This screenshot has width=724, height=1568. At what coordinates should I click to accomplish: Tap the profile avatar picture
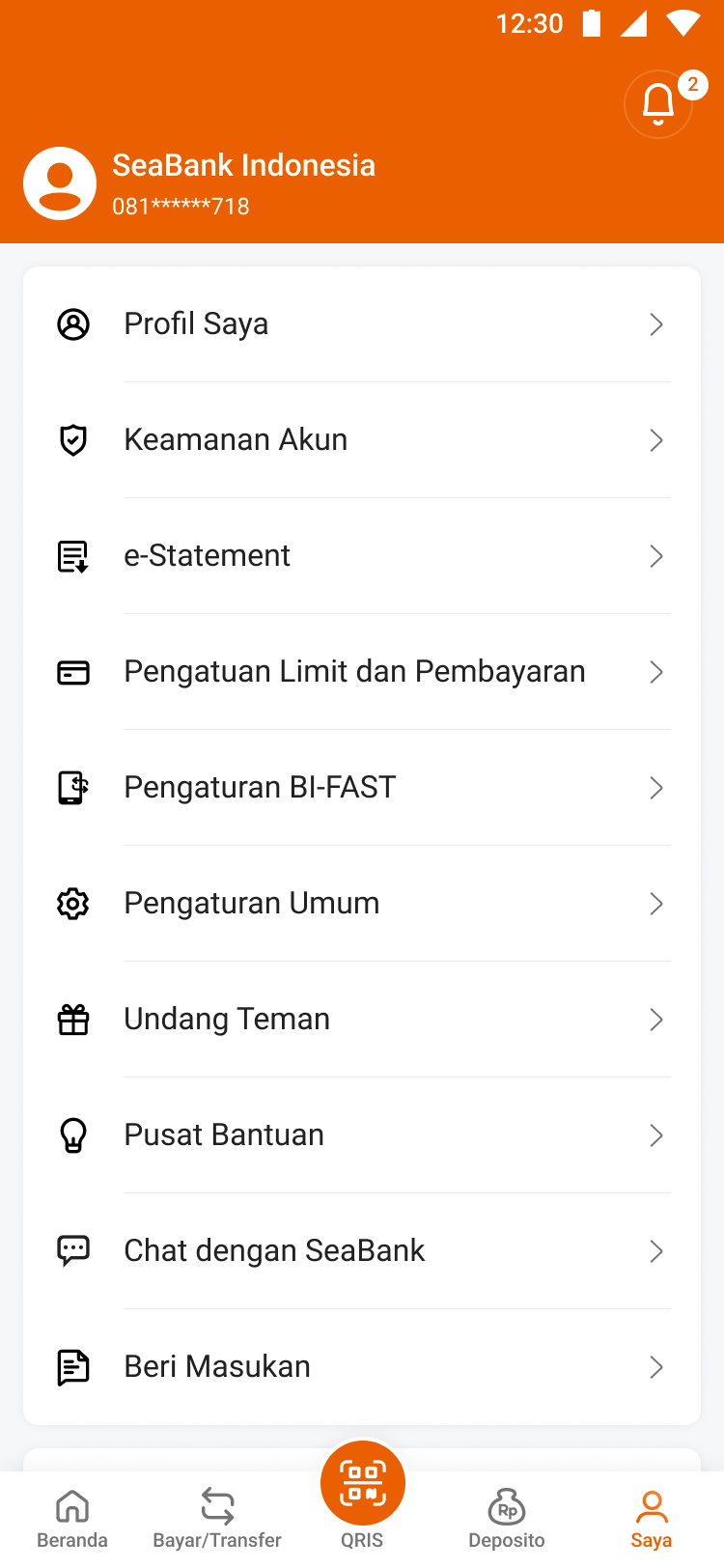coord(60,183)
